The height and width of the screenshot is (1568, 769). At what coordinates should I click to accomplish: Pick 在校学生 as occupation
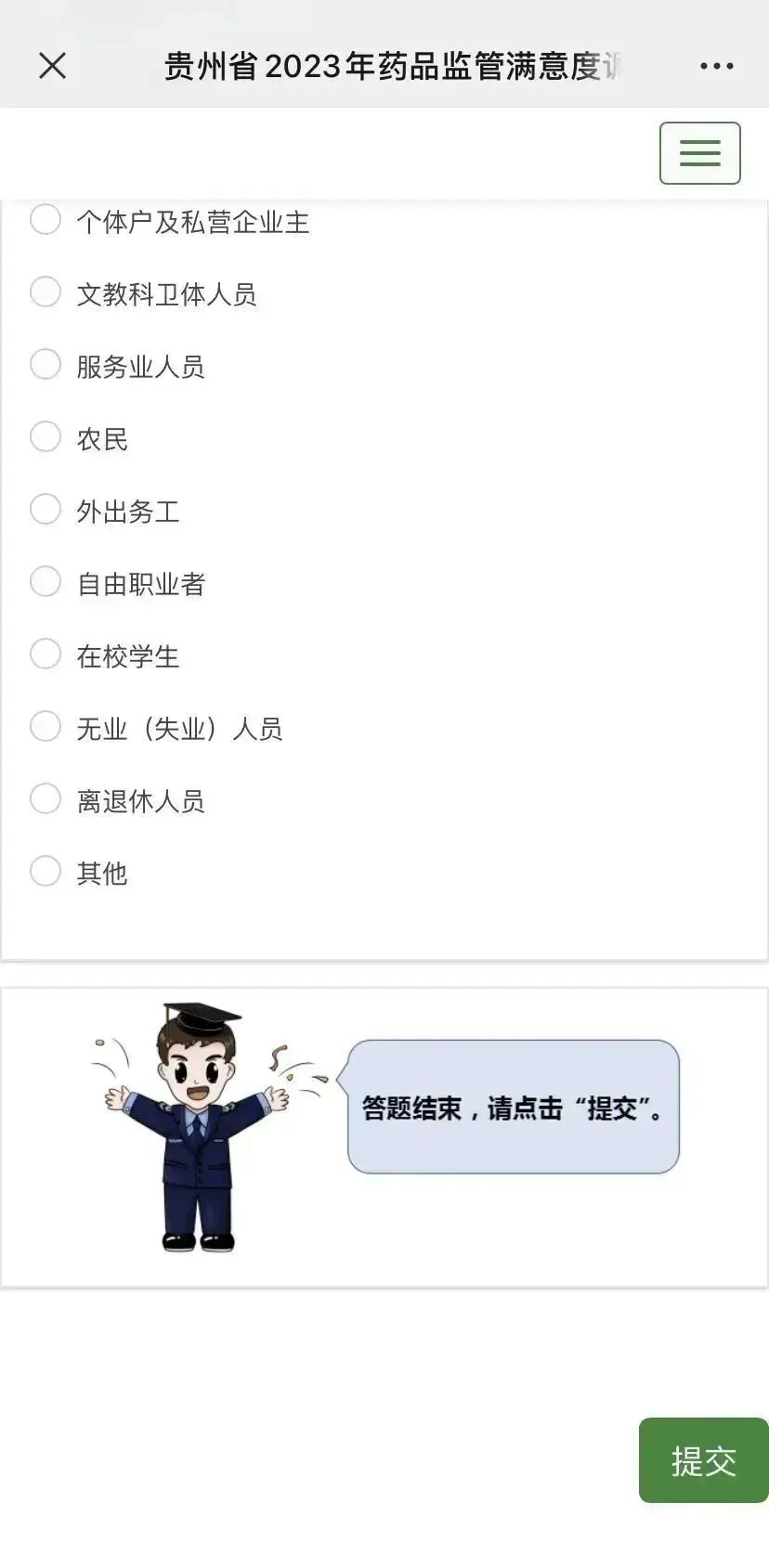pyautogui.click(x=46, y=654)
